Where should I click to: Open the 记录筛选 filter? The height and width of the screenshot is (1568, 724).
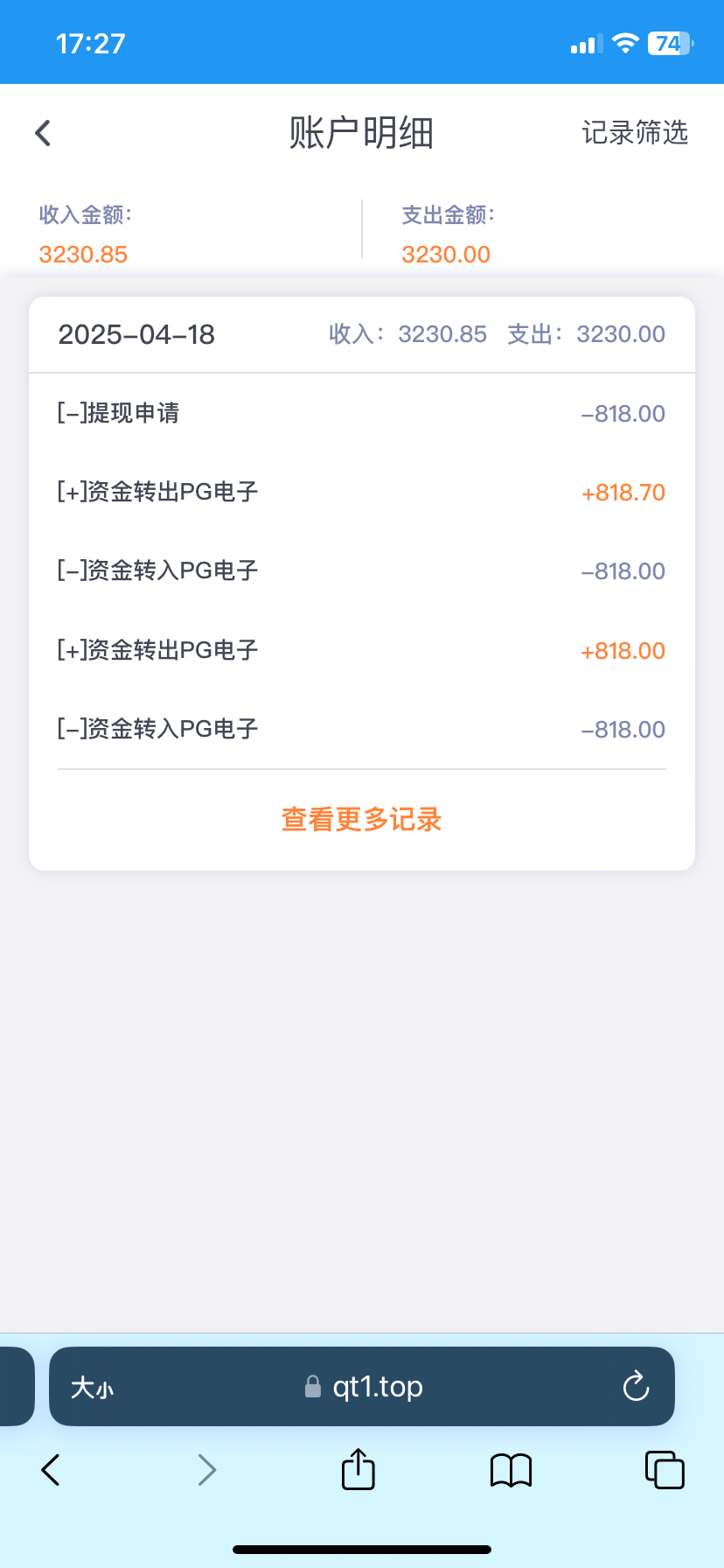635,133
